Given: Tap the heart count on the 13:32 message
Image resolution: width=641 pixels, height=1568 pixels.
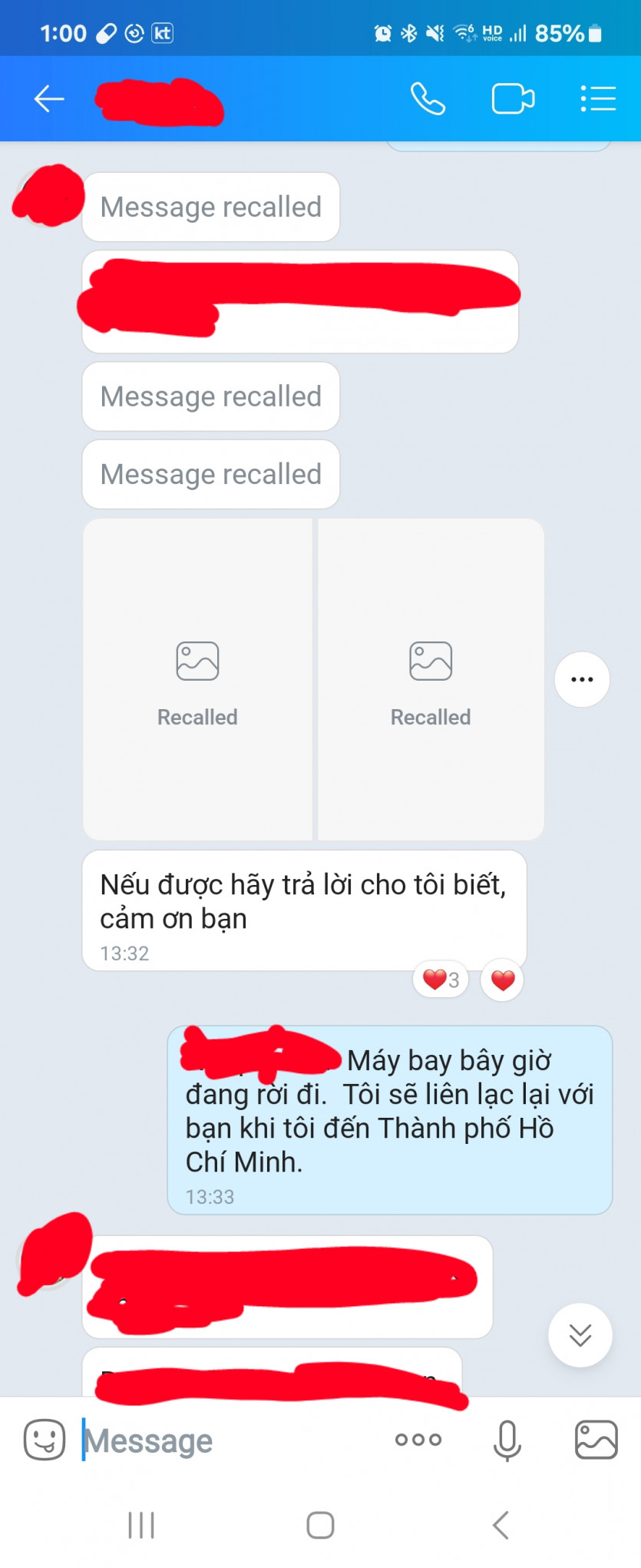Looking at the screenshot, I should pos(441,980).
